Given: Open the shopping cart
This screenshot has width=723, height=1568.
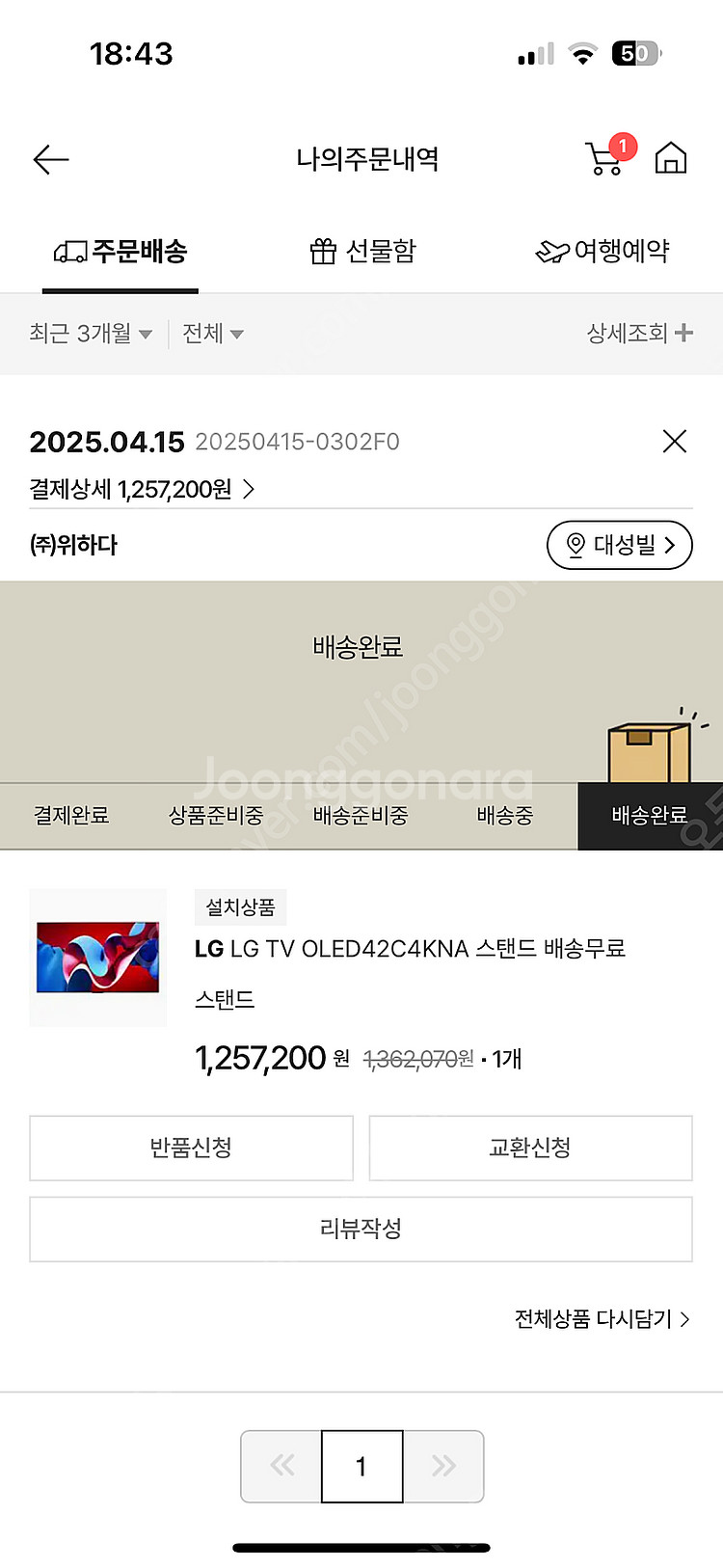Looking at the screenshot, I should coord(606,157).
